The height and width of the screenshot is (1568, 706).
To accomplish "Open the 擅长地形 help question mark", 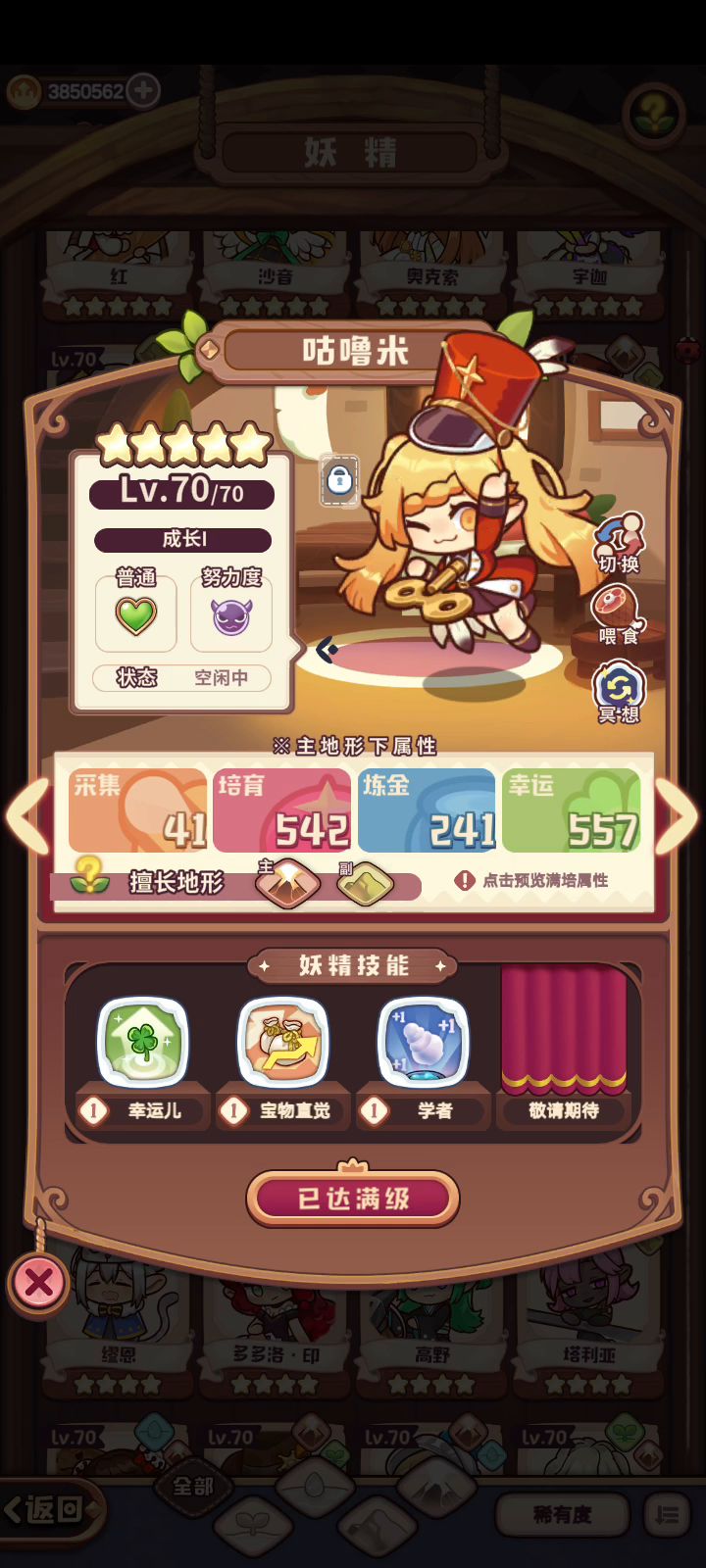I will pos(89,875).
